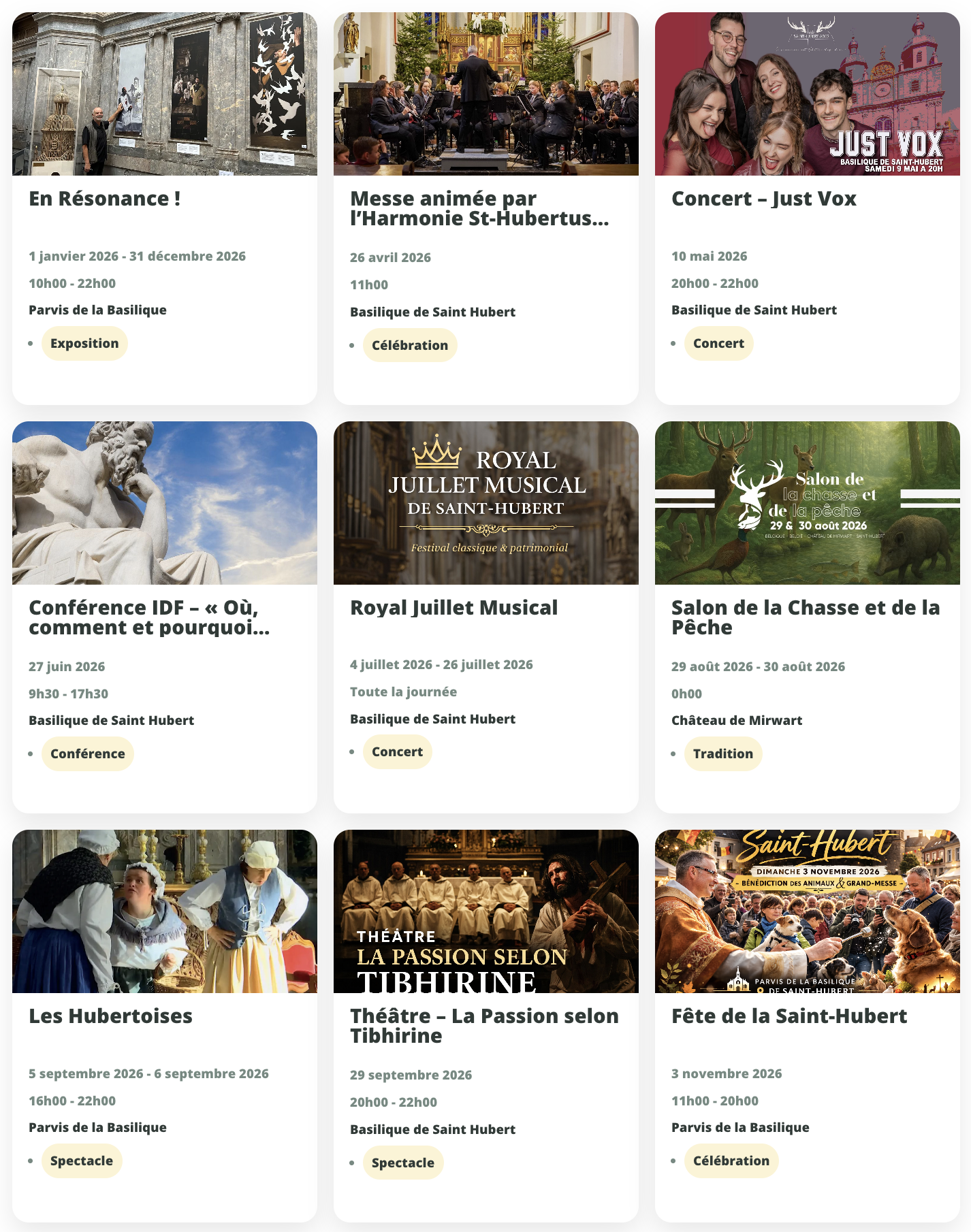Screen dimensions: 971x1232
Task: Tap the Conférence chip under Conférence IDF
Action: click(88, 754)
